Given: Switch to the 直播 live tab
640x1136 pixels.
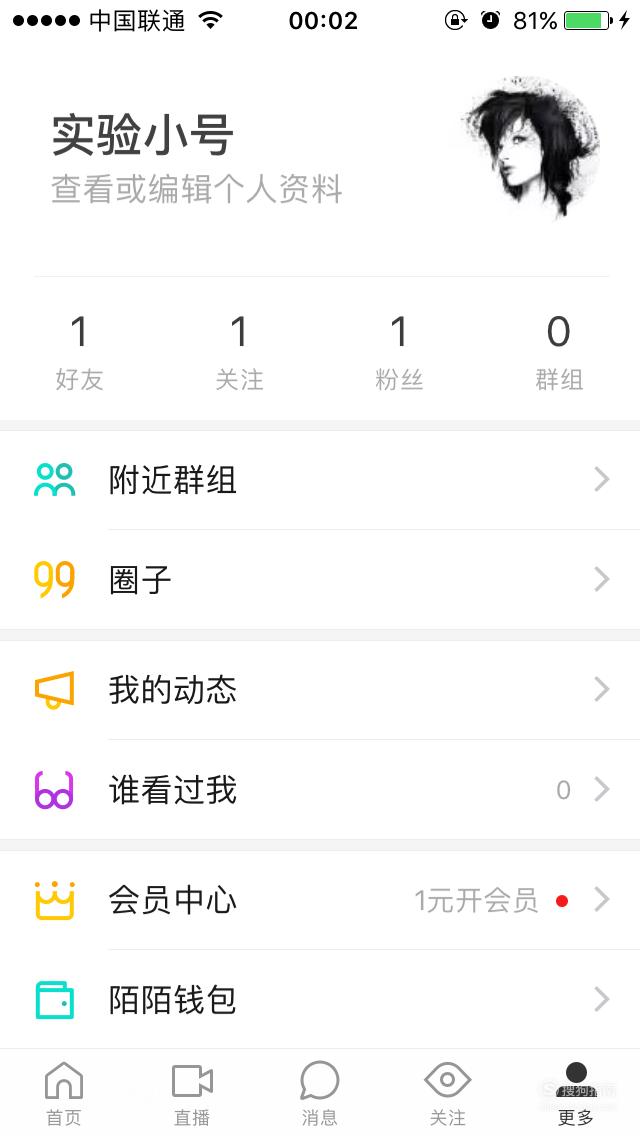Looking at the screenshot, I should pyautogui.click(x=192, y=1093).
